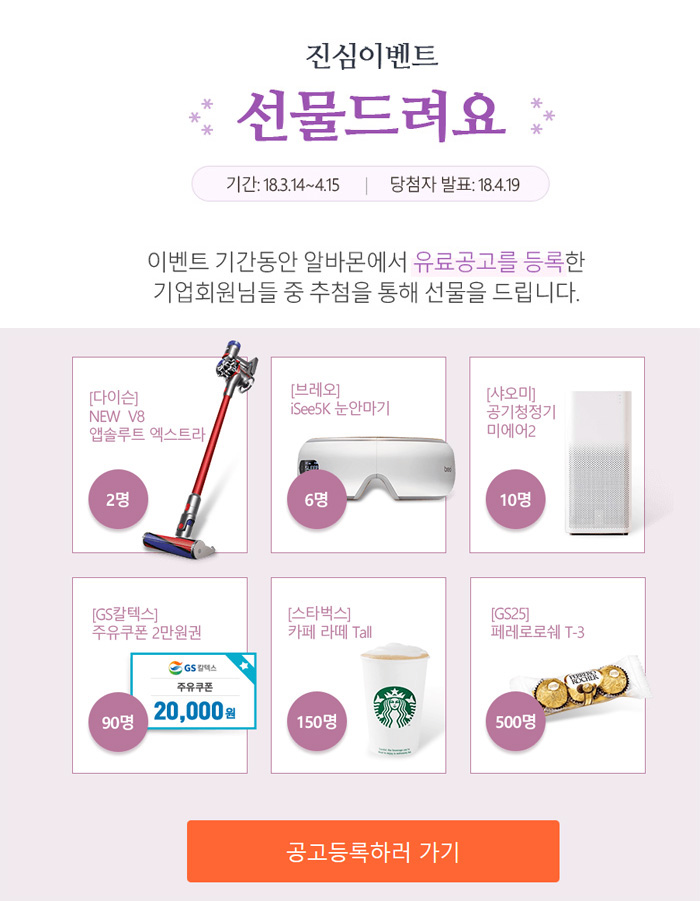700x901 pixels.
Task: Tap the 공고등록하러 가기 button
Action: point(373,851)
